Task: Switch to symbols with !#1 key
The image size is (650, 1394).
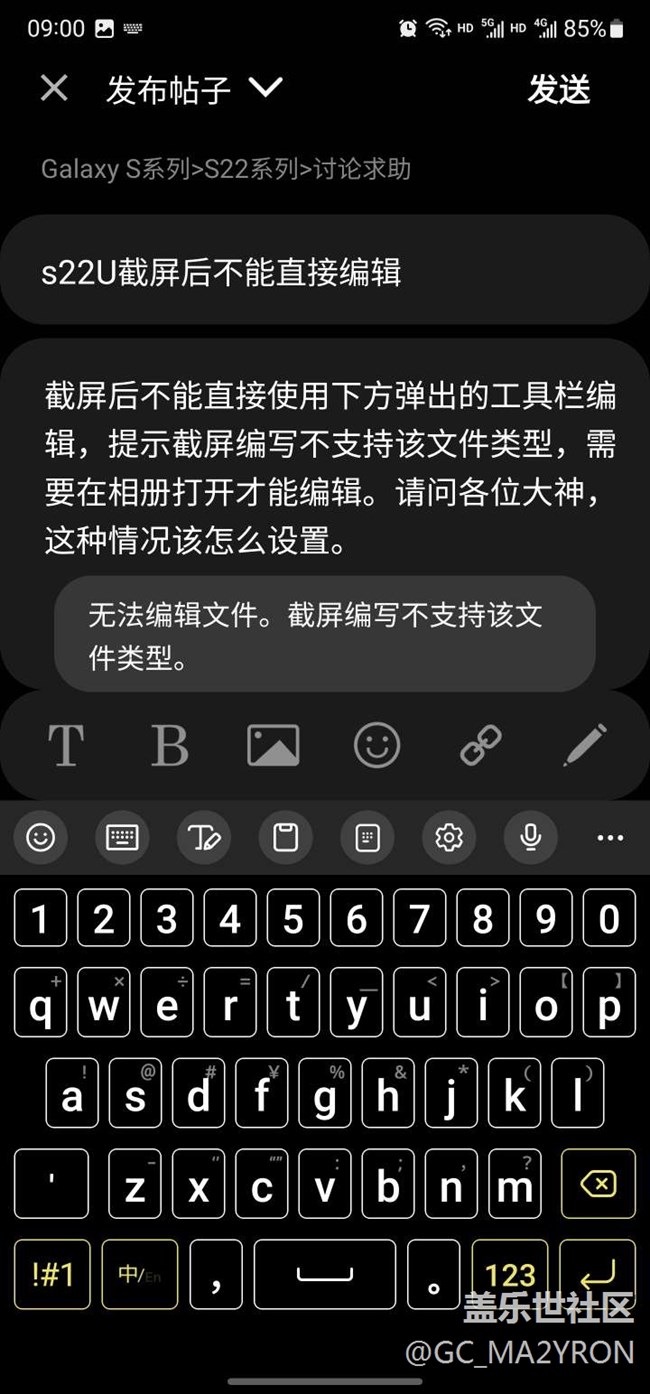Action: pos(52,1274)
